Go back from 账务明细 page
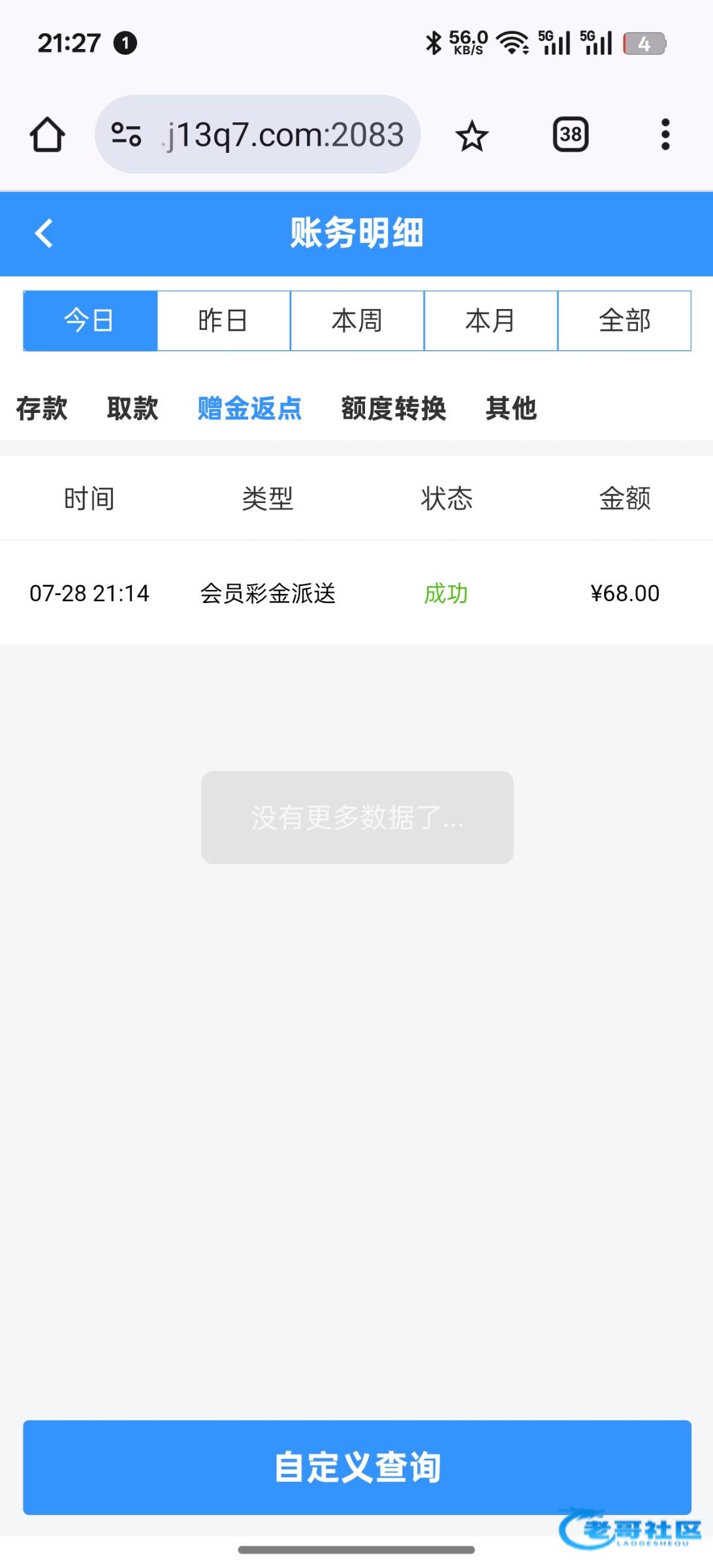The image size is (713, 1568). (x=44, y=233)
